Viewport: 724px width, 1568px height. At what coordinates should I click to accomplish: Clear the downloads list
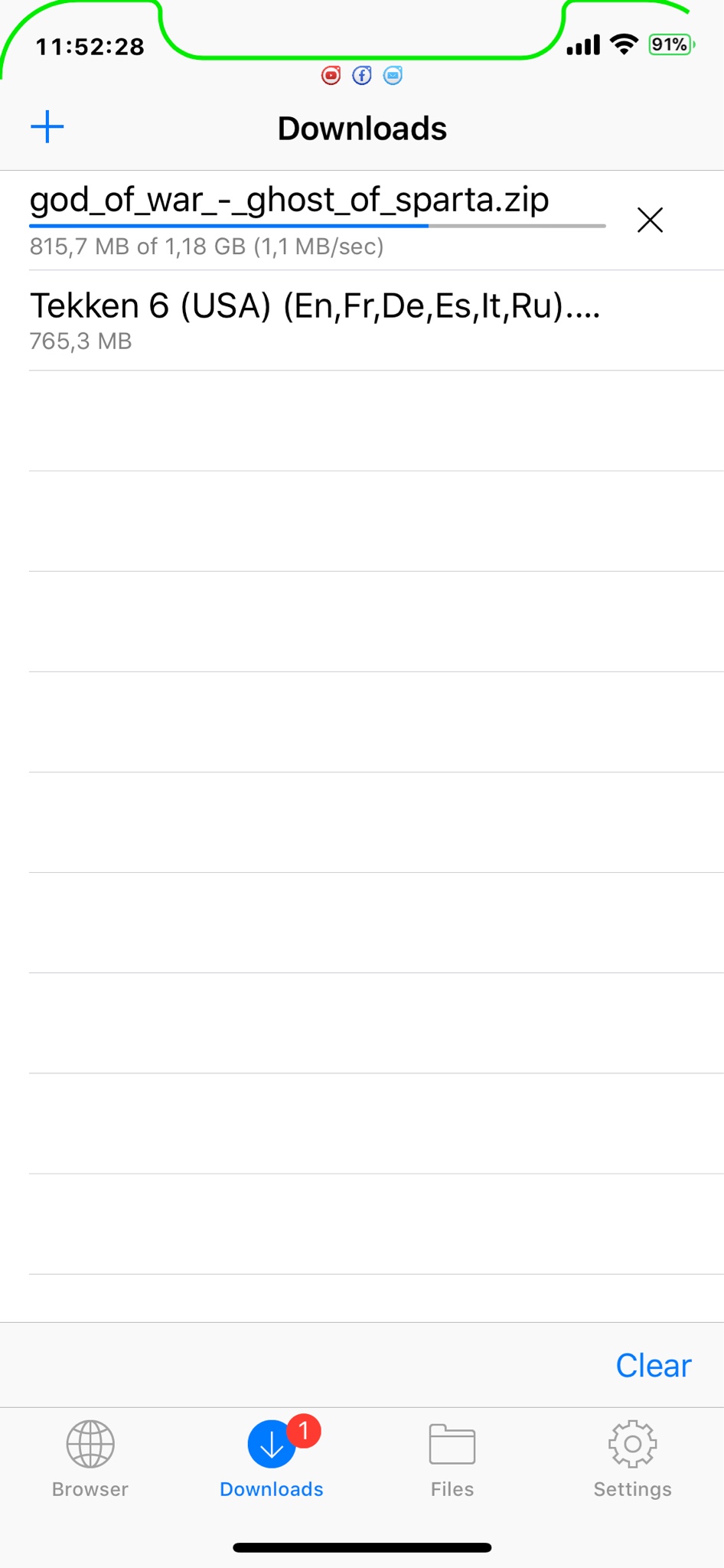coord(653,1366)
